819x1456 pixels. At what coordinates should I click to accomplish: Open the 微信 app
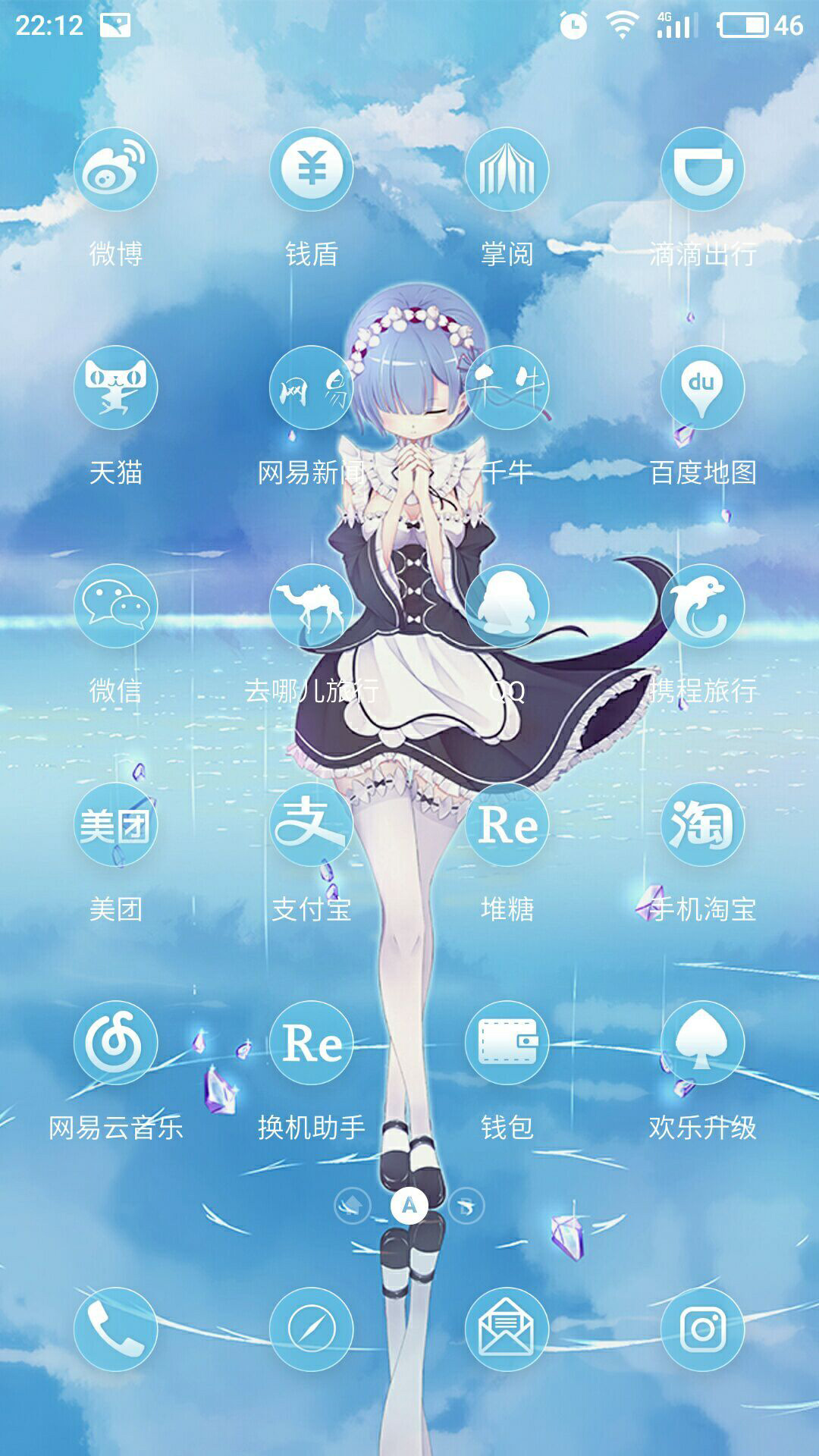coord(115,606)
